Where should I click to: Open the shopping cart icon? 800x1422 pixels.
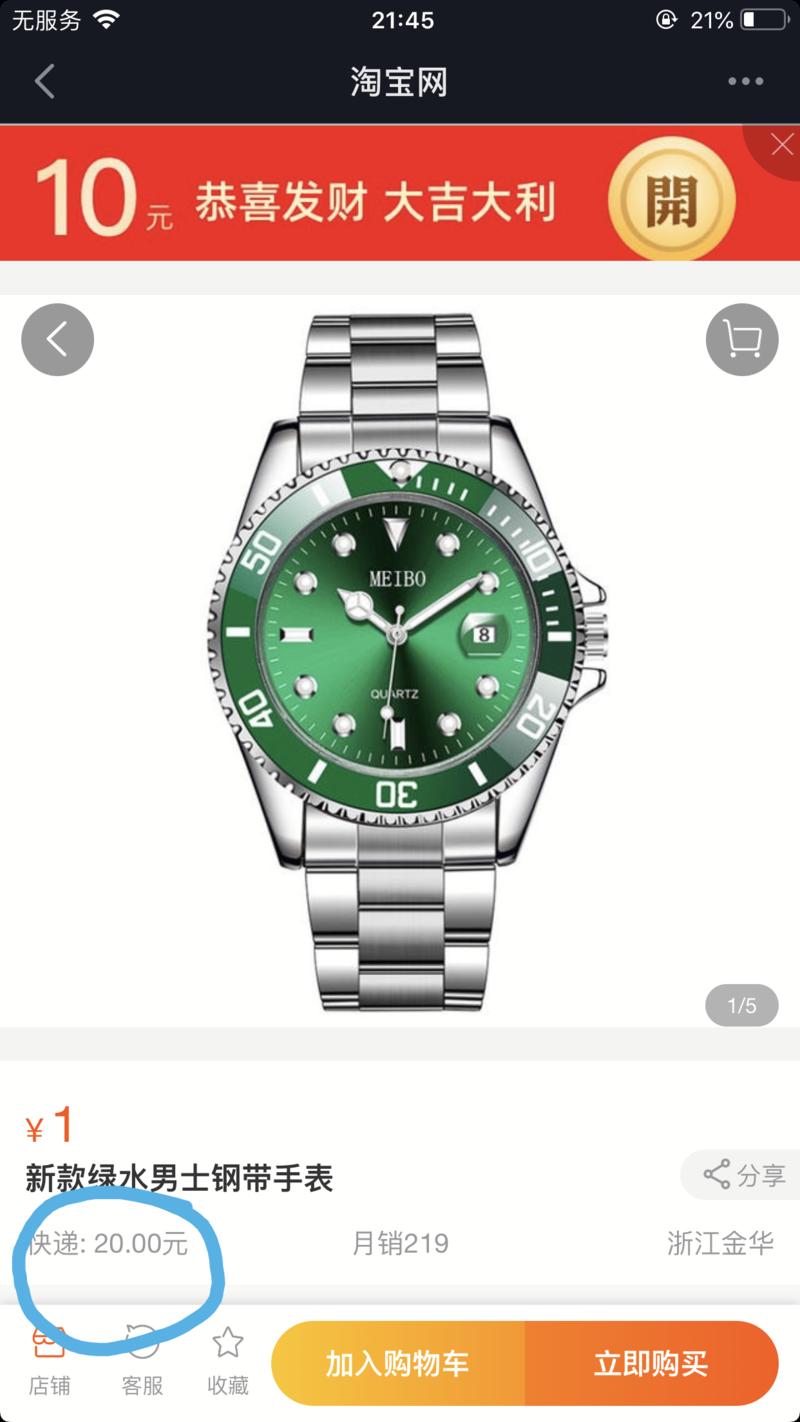coord(742,340)
